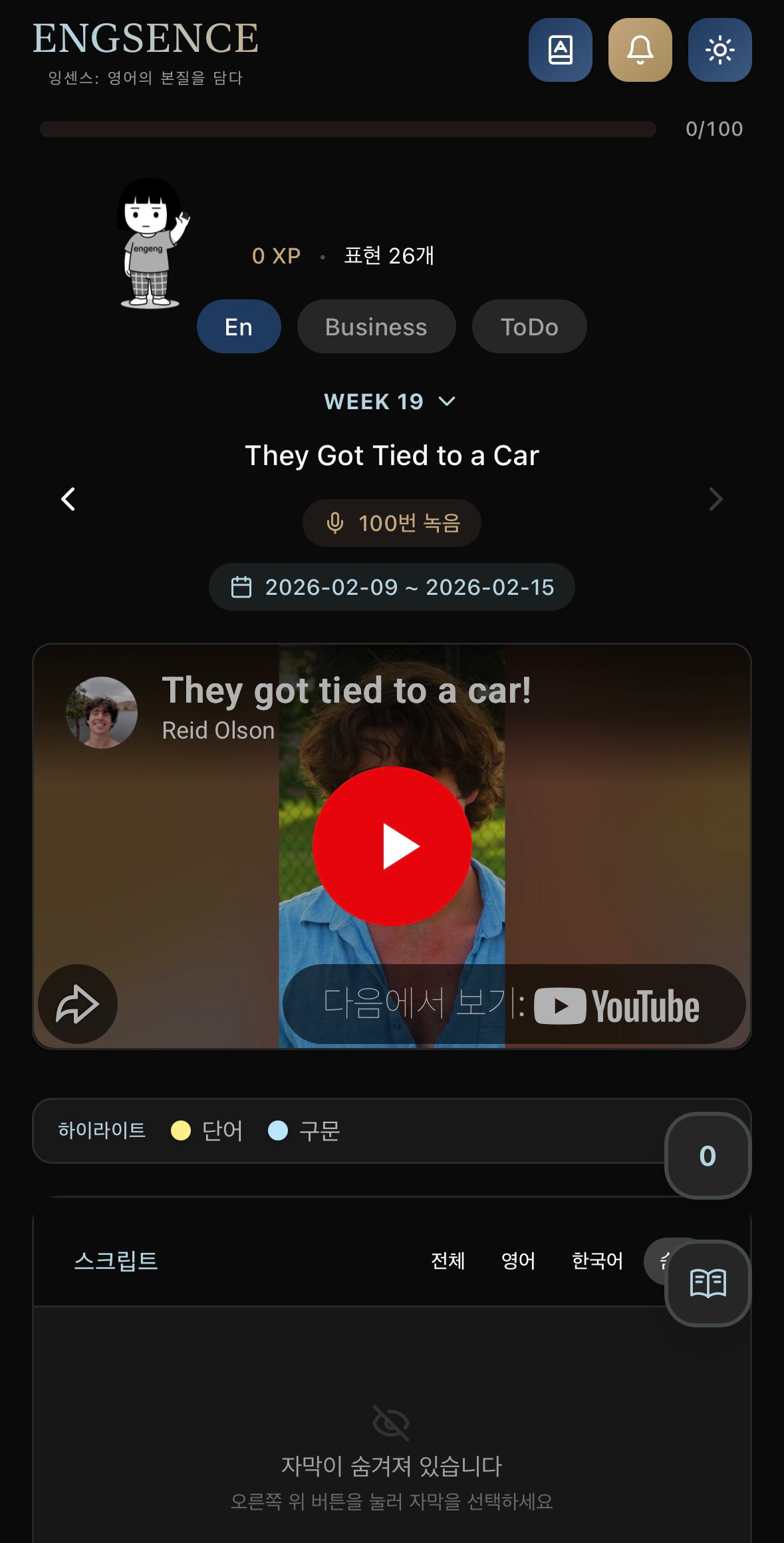Go to the previous week's lesson
The image size is (784, 1543).
pyautogui.click(x=68, y=499)
